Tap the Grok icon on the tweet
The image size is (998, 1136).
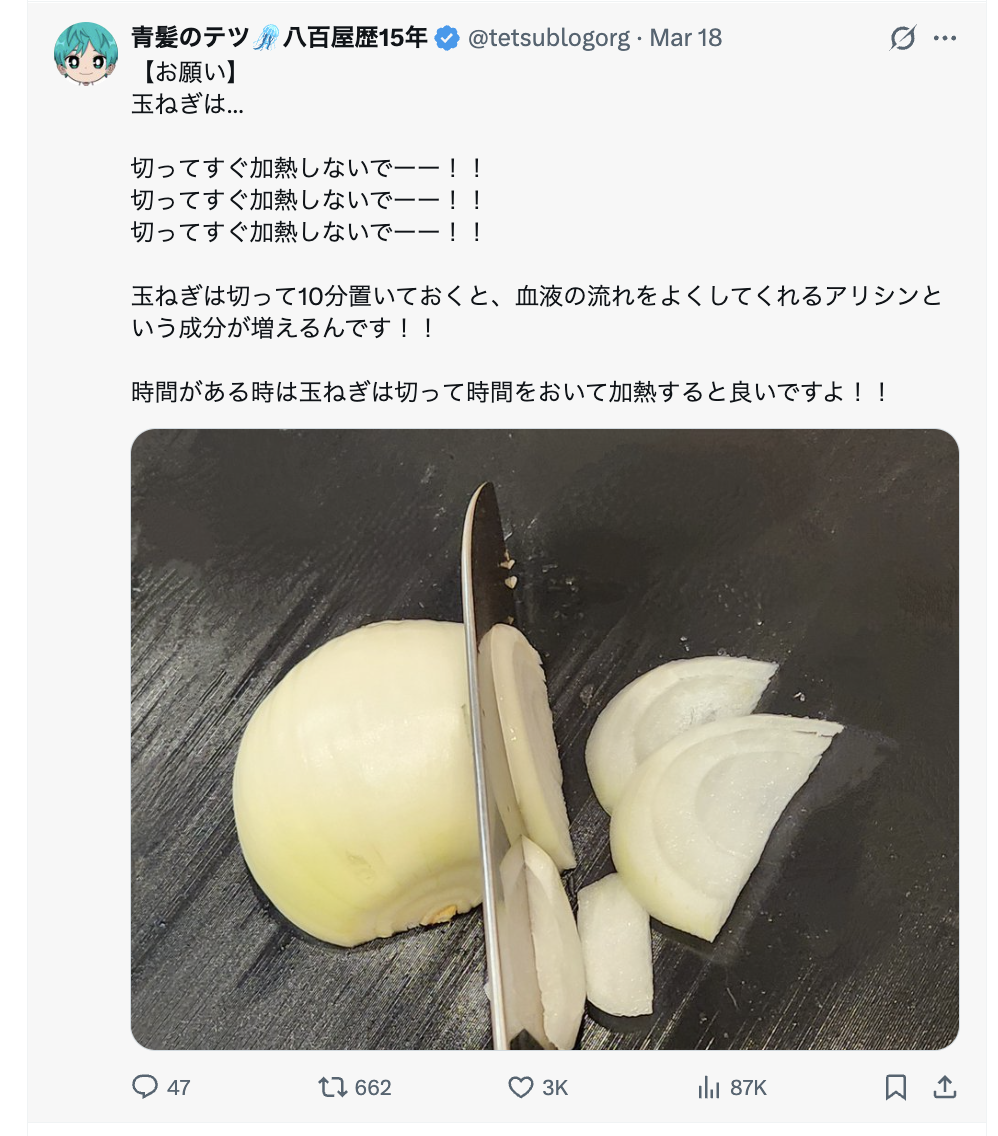point(902,39)
